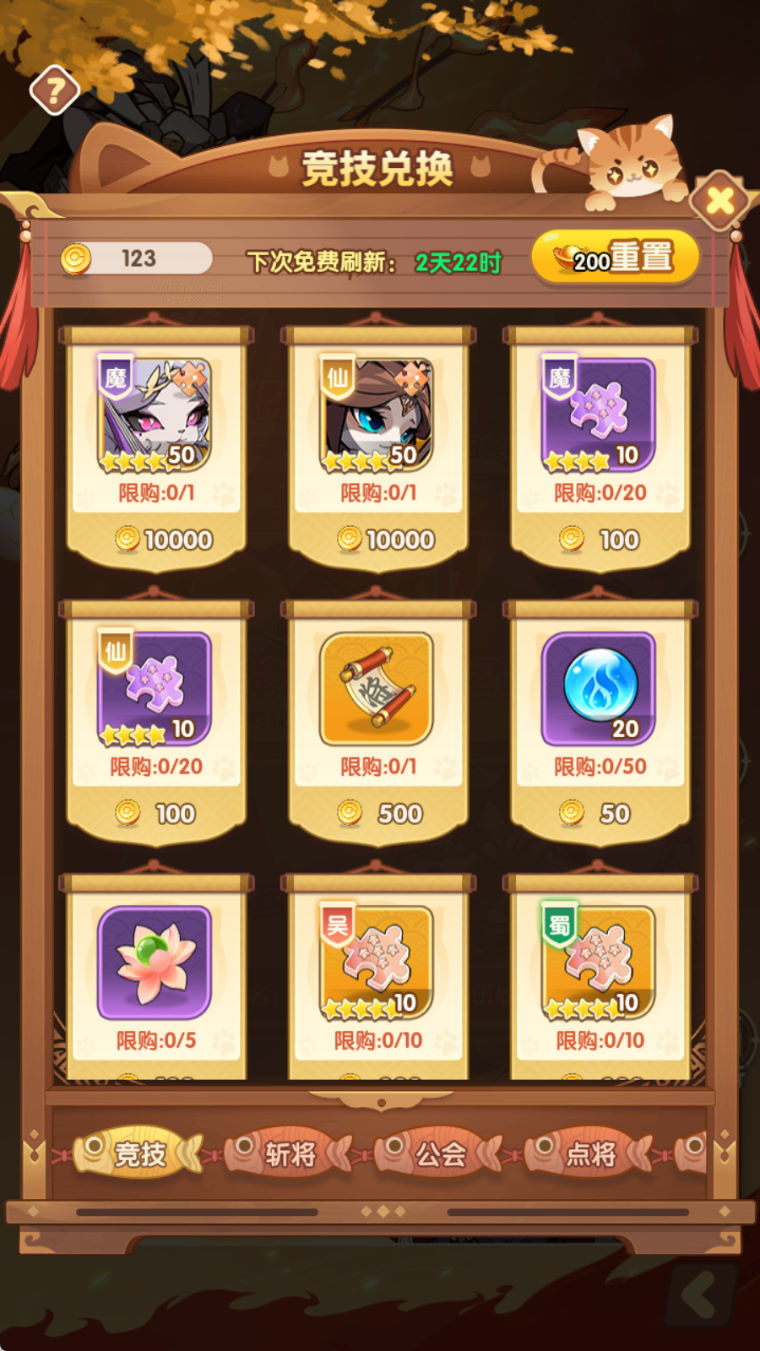Screen dimensions: 760x1351
Task: Switch to the 点将 tab
Action: click(x=590, y=1155)
